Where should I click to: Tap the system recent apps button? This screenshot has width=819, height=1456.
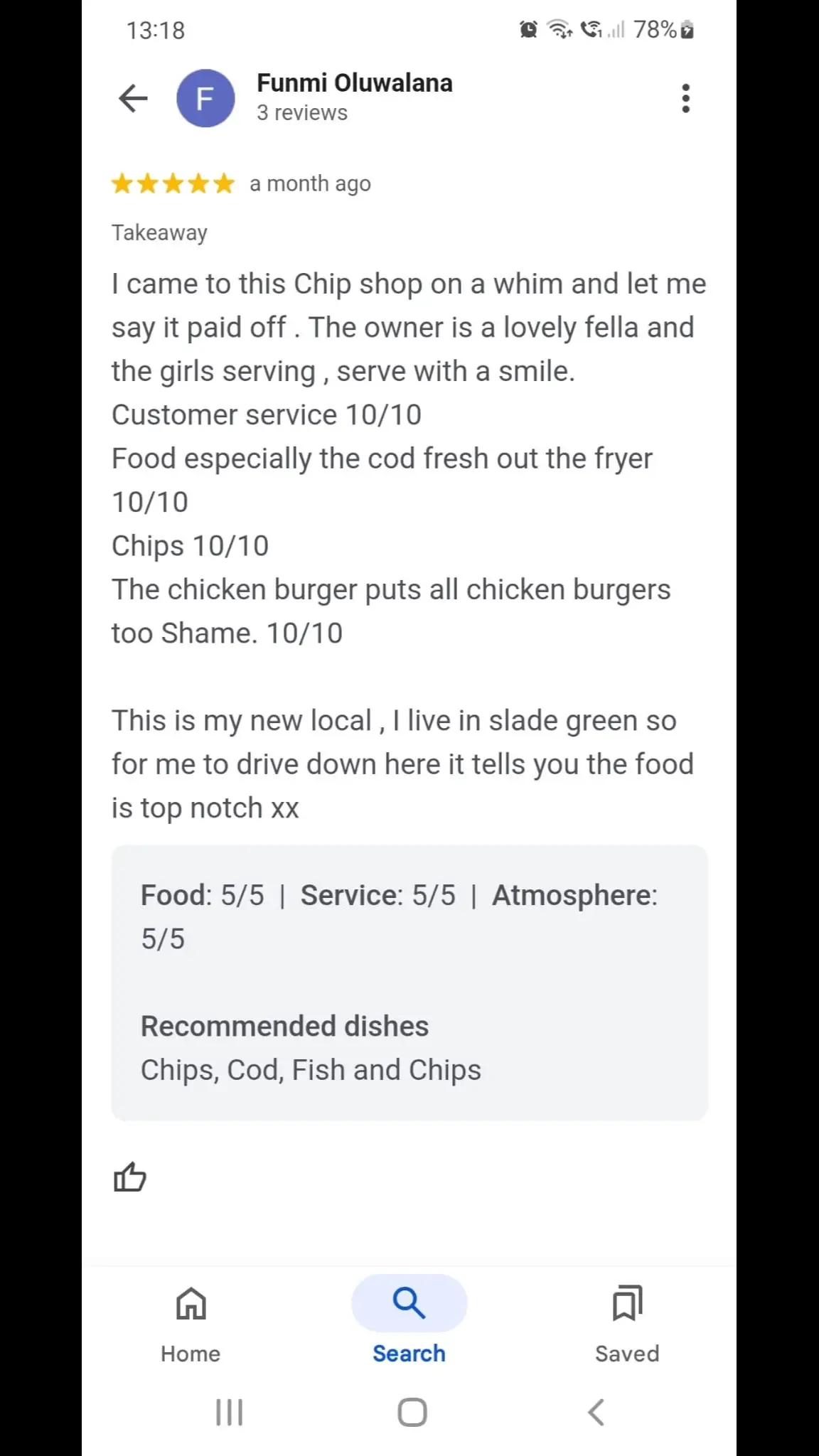[x=229, y=1412]
